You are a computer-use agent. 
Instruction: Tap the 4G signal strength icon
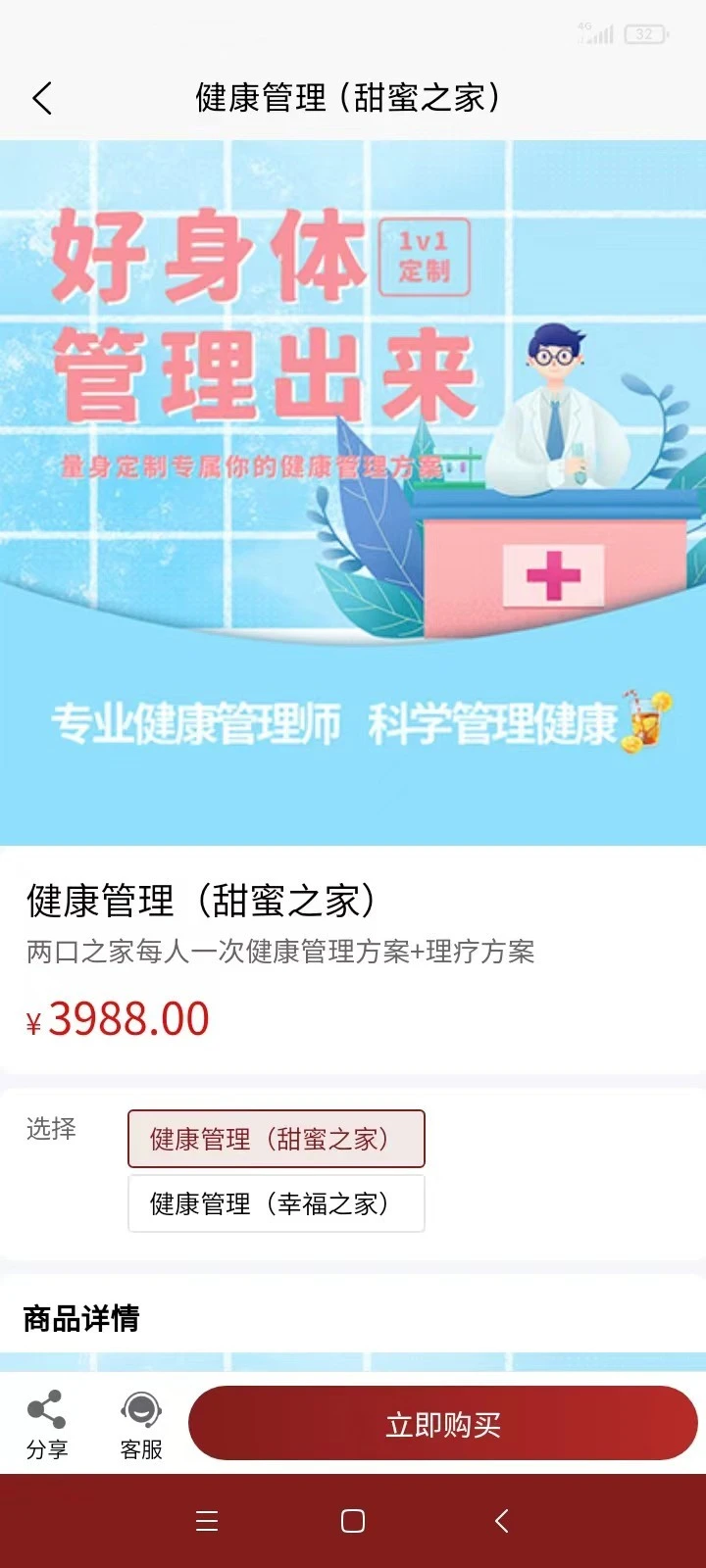[x=598, y=32]
